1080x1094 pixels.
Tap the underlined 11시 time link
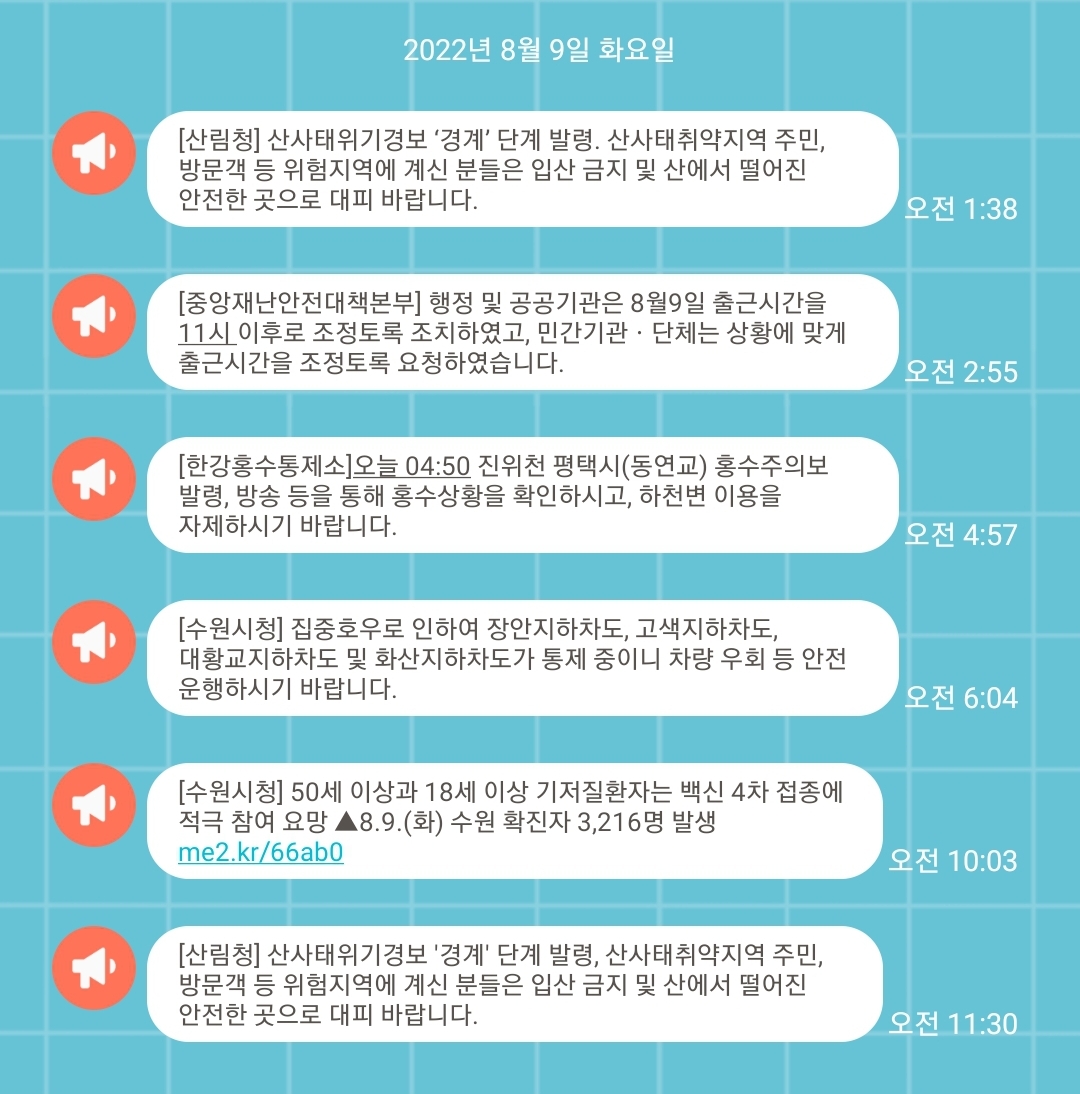(x=205, y=332)
